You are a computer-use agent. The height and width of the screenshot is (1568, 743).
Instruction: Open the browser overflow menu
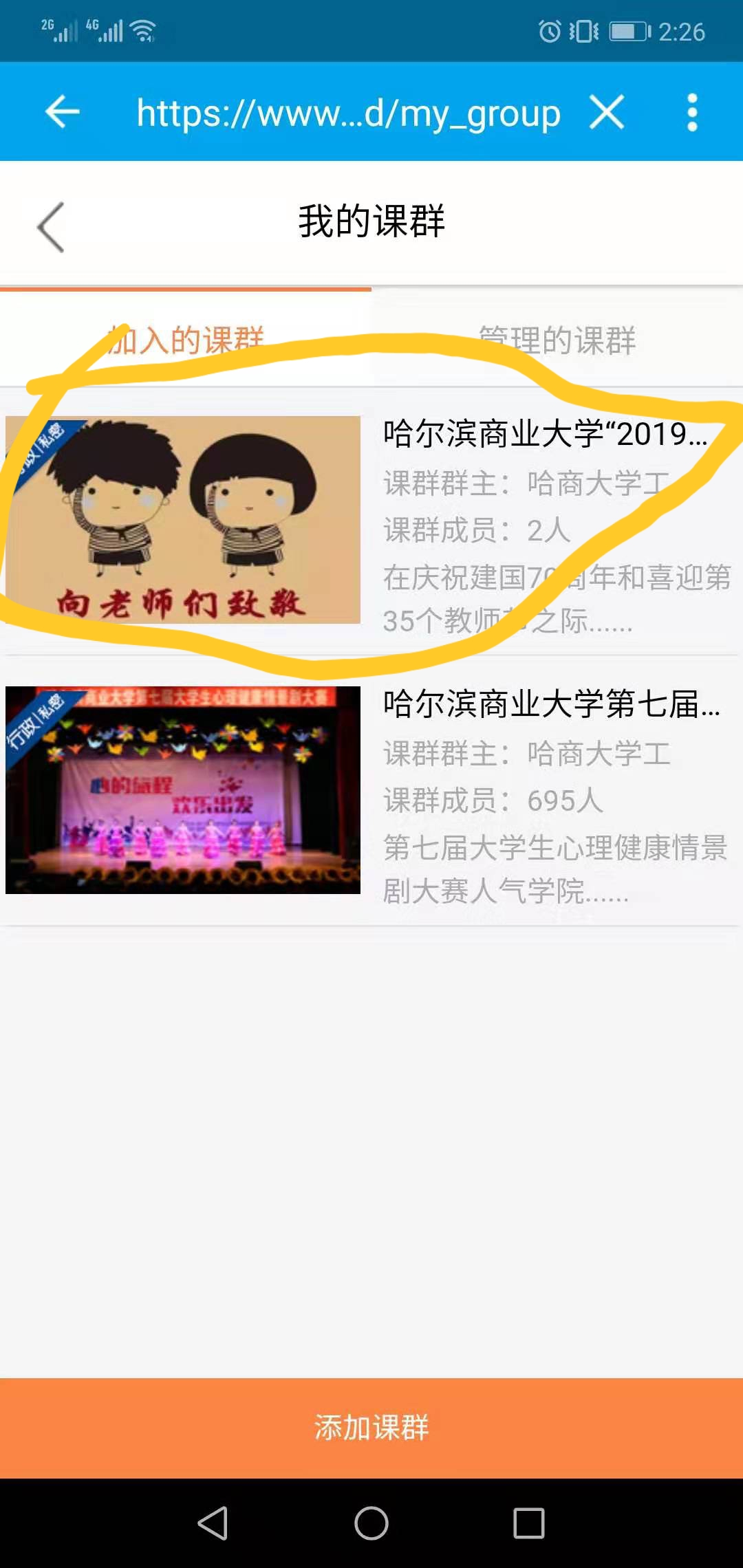tap(692, 112)
